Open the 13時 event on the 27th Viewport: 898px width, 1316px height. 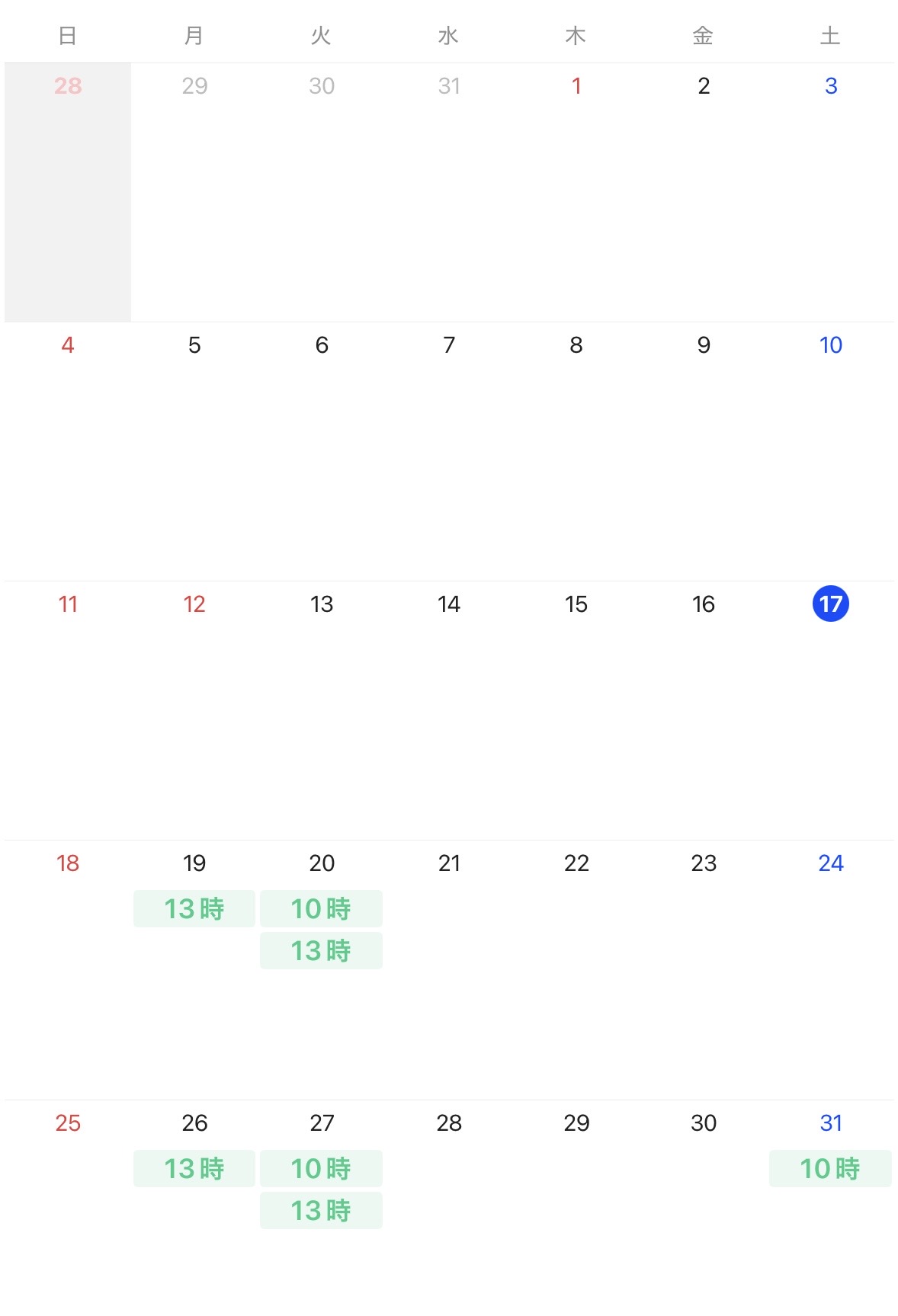click(321, 1210)
